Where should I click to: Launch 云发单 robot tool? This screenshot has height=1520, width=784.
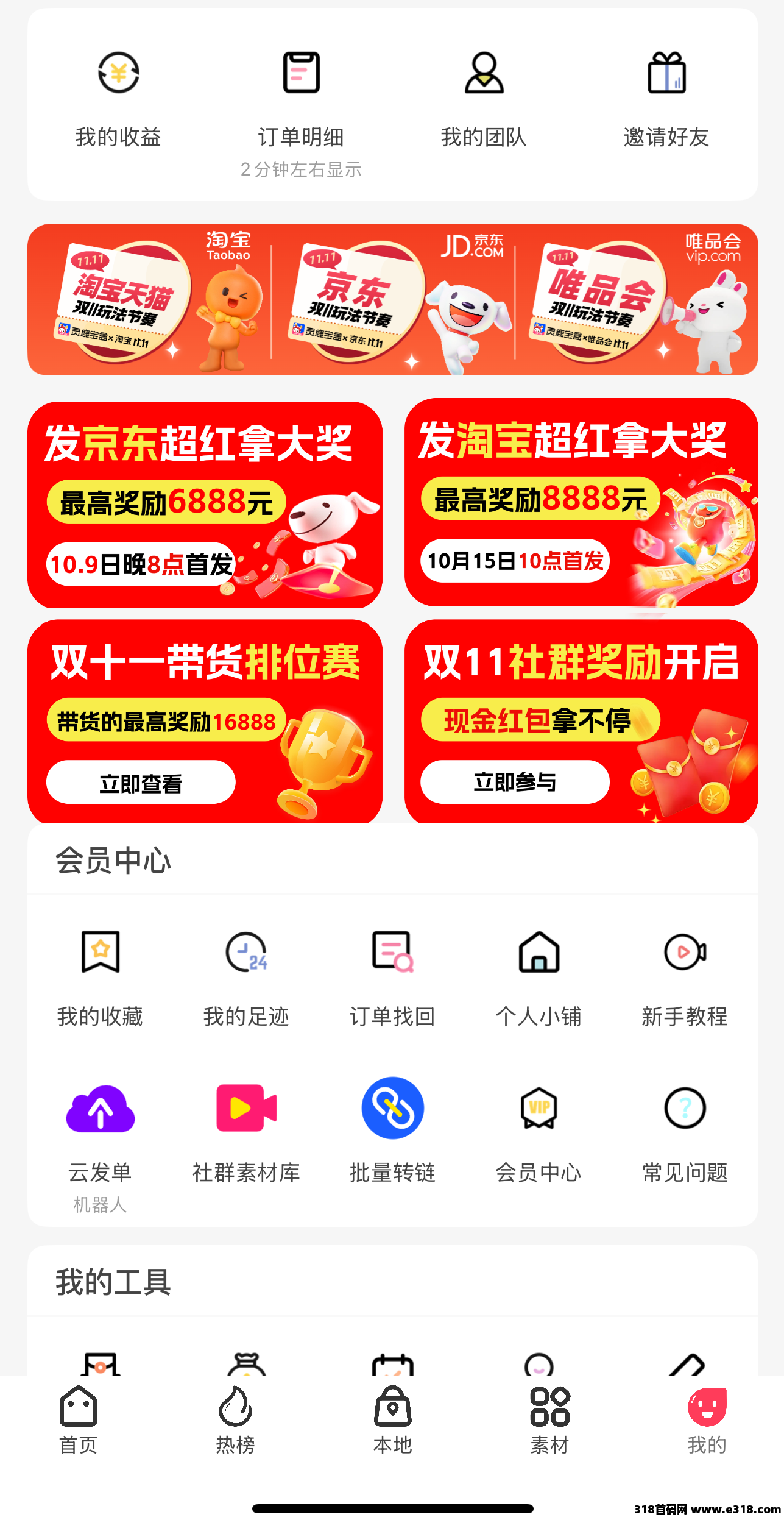coord(101,1134)
